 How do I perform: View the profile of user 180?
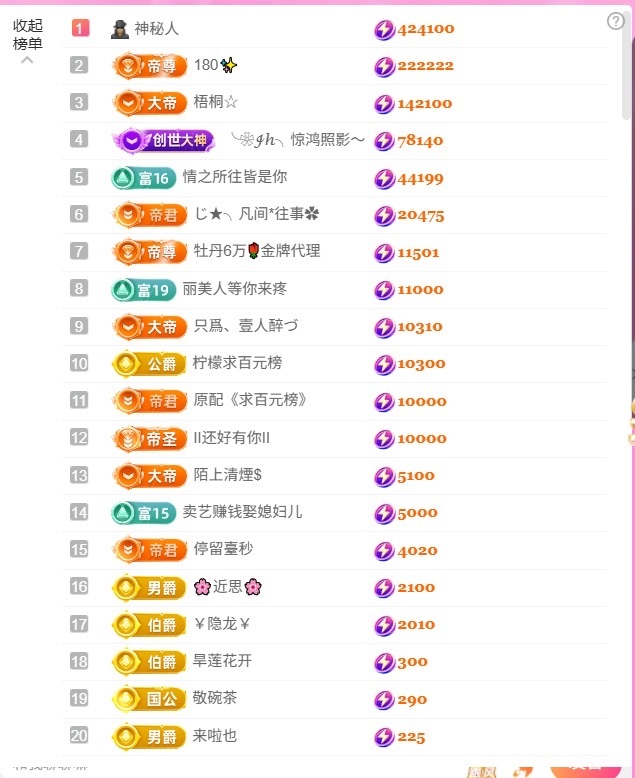(207, 66)
